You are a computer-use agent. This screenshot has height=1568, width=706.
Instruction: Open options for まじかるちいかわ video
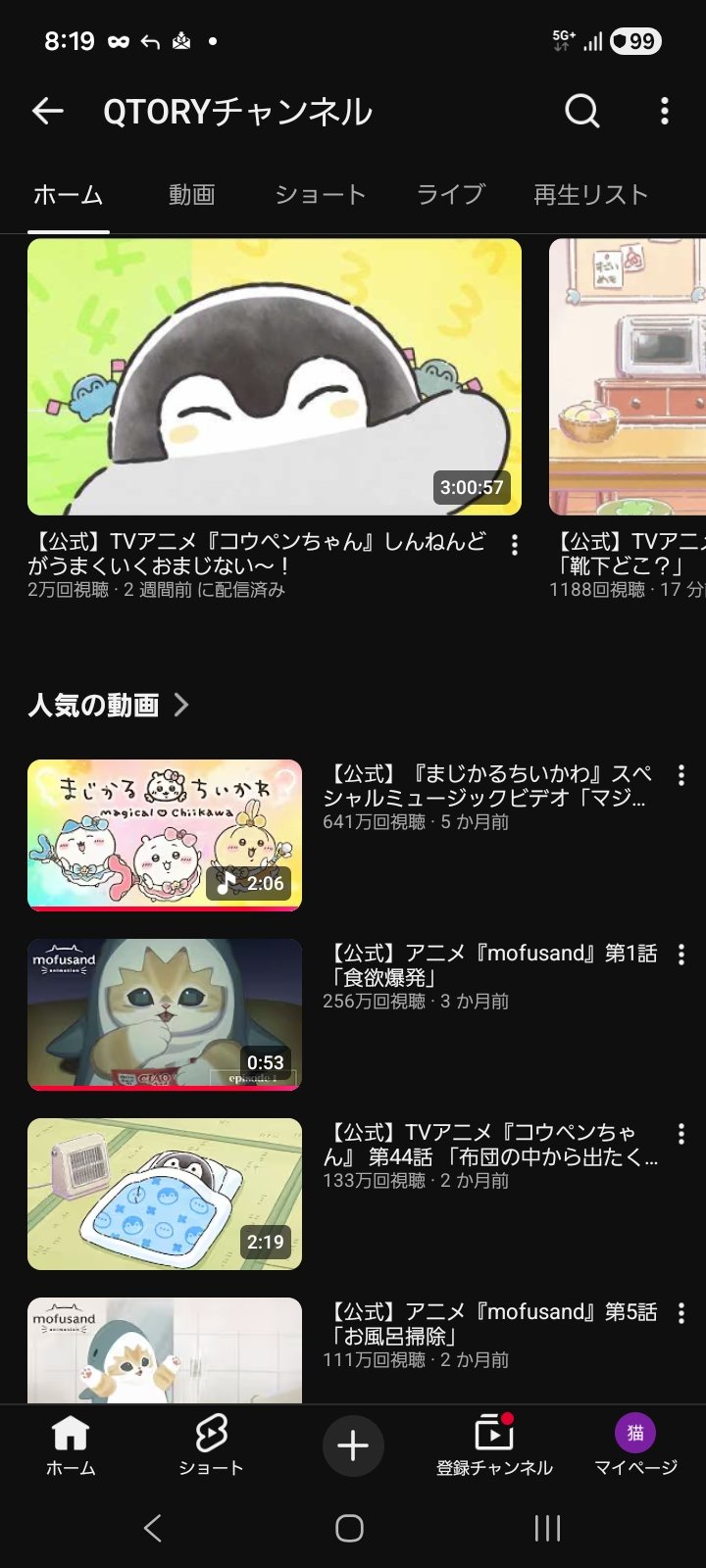(x=681, y=775)
